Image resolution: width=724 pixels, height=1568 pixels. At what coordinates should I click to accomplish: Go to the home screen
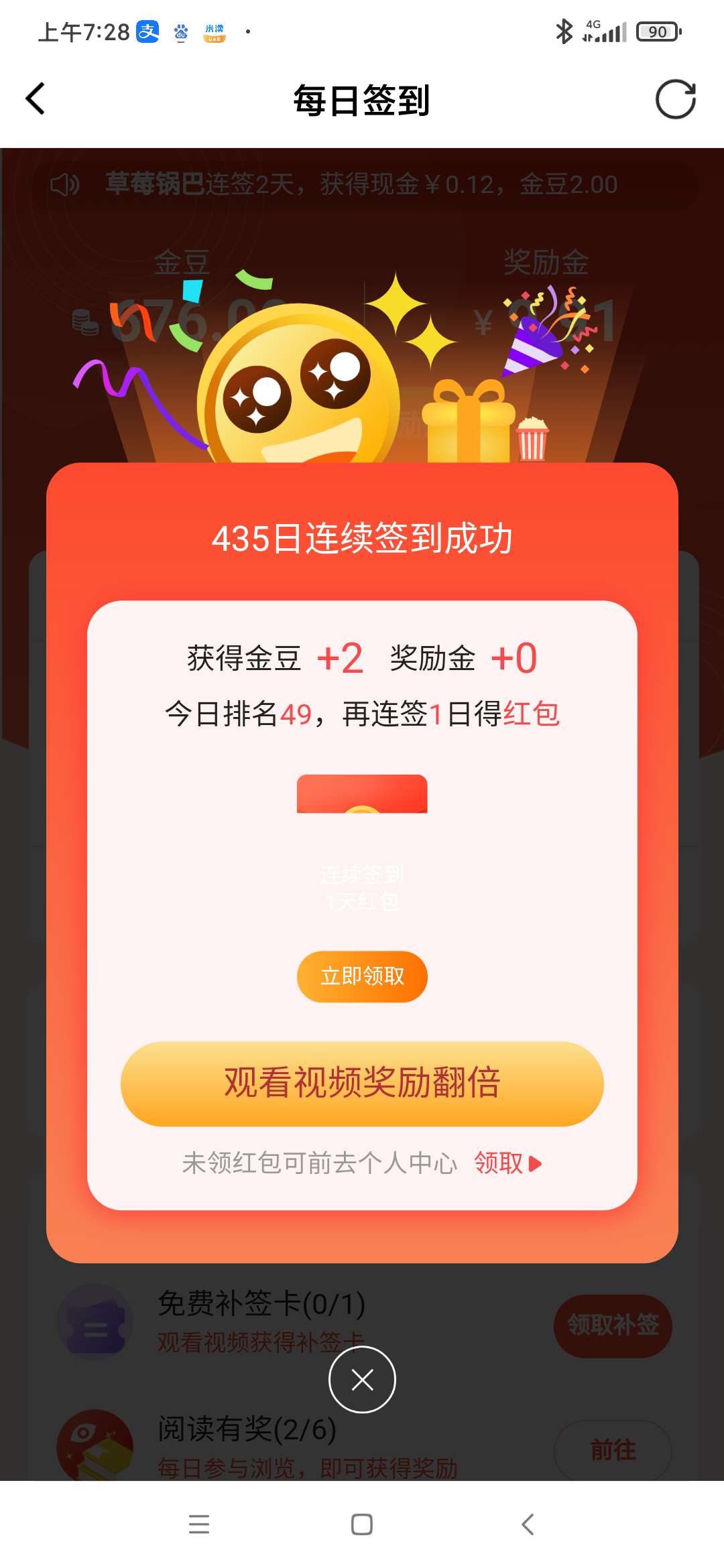point(362,1524)
